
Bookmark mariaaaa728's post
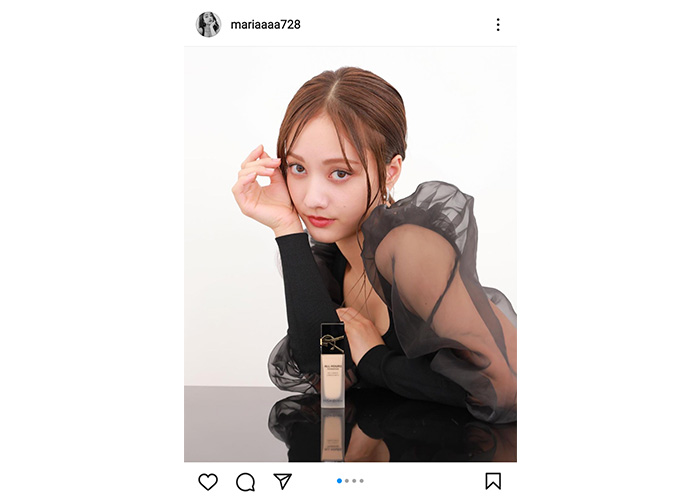click(x=493, y=481)
